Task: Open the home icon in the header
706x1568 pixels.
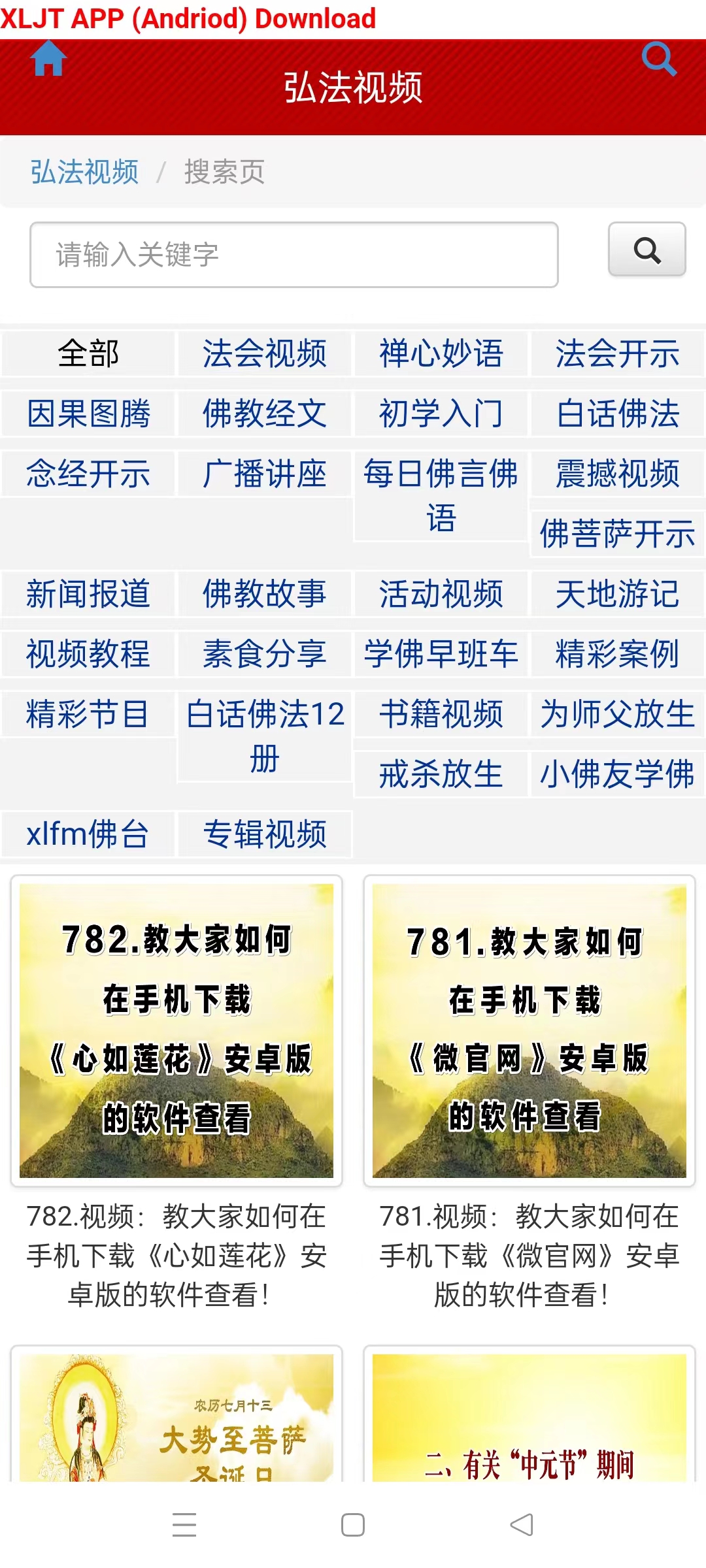Action: [48, 59]
